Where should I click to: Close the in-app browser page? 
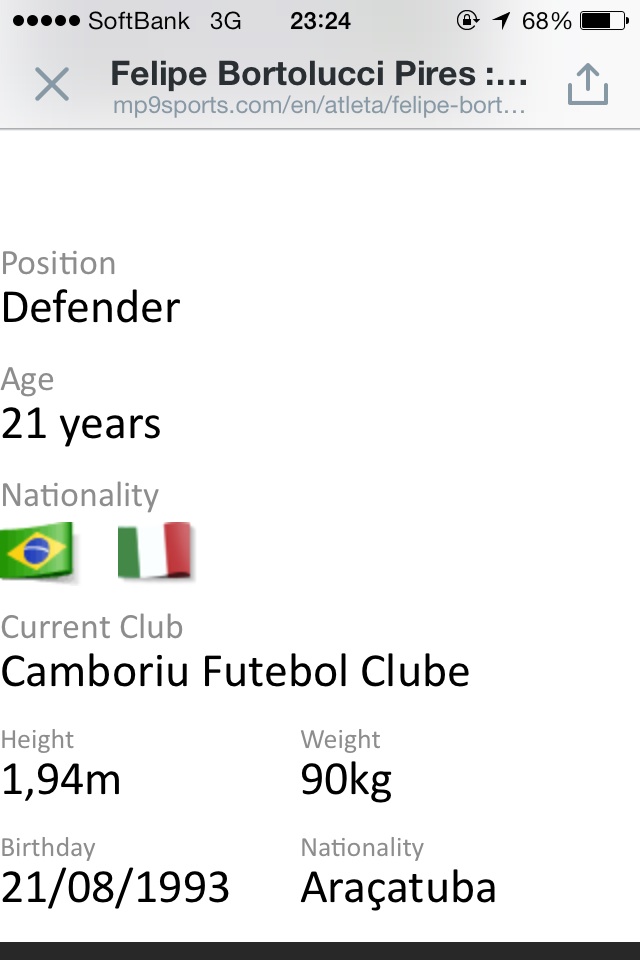coord(52,85)
